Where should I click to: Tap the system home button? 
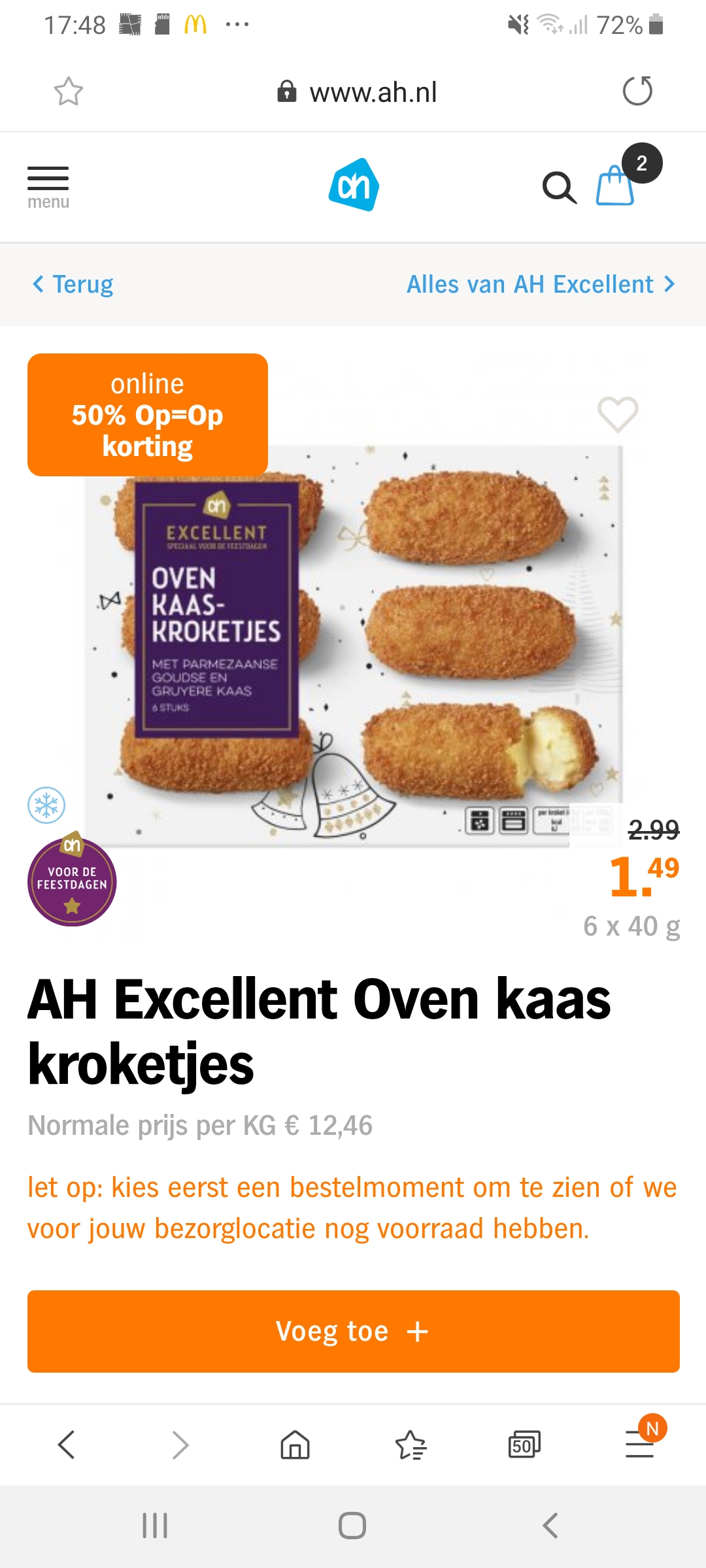352,1526
